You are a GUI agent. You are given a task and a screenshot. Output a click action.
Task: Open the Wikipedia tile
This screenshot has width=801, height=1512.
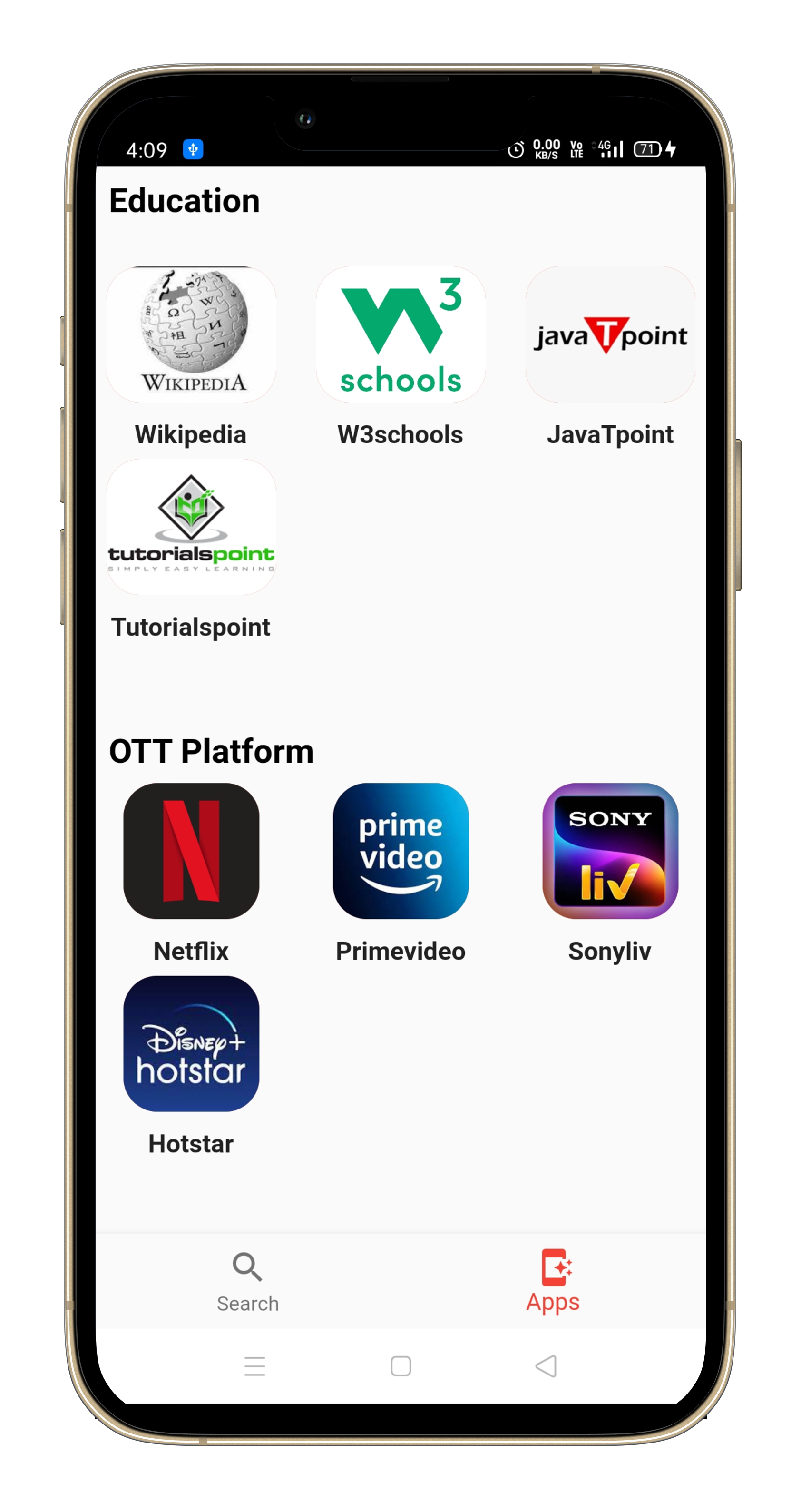(x=191, y=334)
